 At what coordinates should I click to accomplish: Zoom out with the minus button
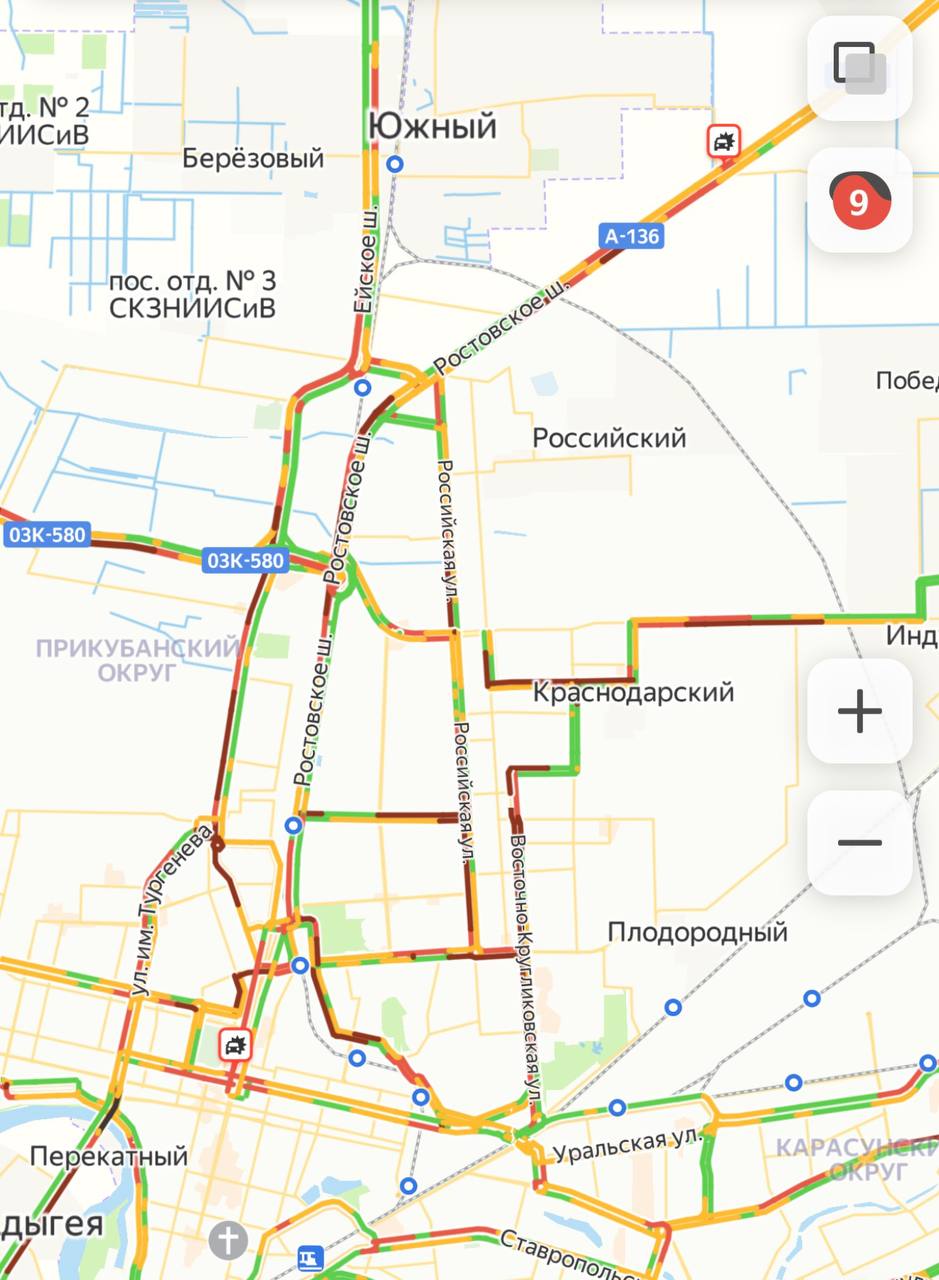coord(859,843)
